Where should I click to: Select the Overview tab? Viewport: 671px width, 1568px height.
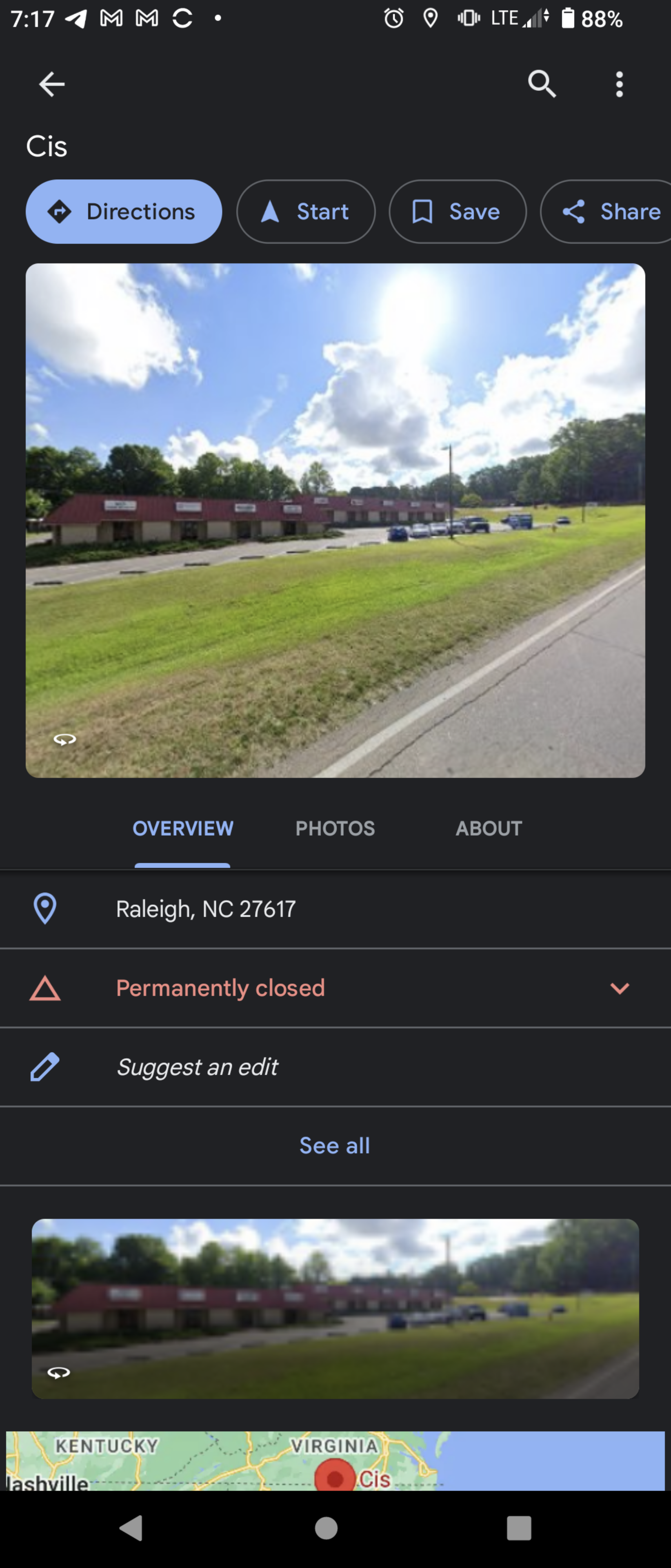[182, 828]
